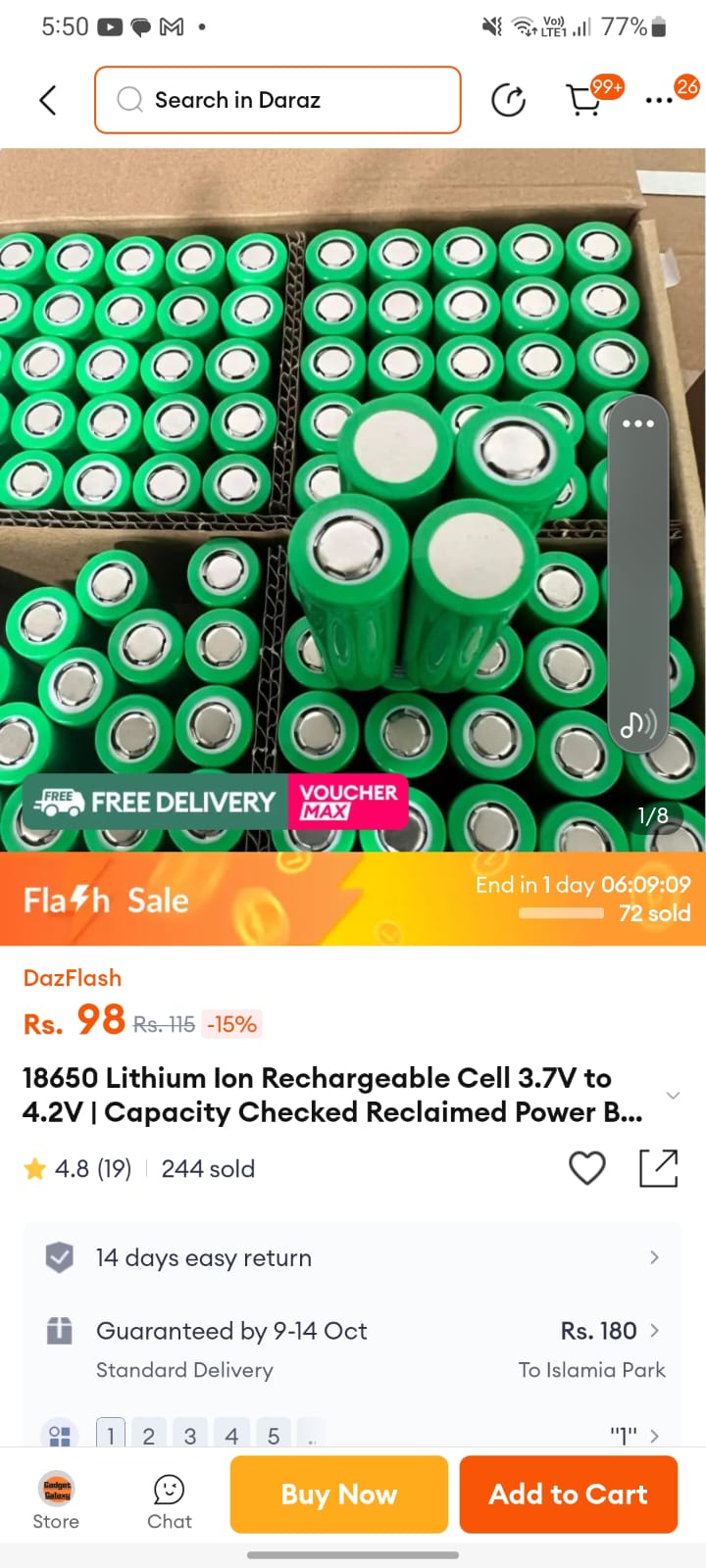This screenshot has width=706, height=1568.
Task: Go back using the top arrow
Action: (x=47, y=100)
